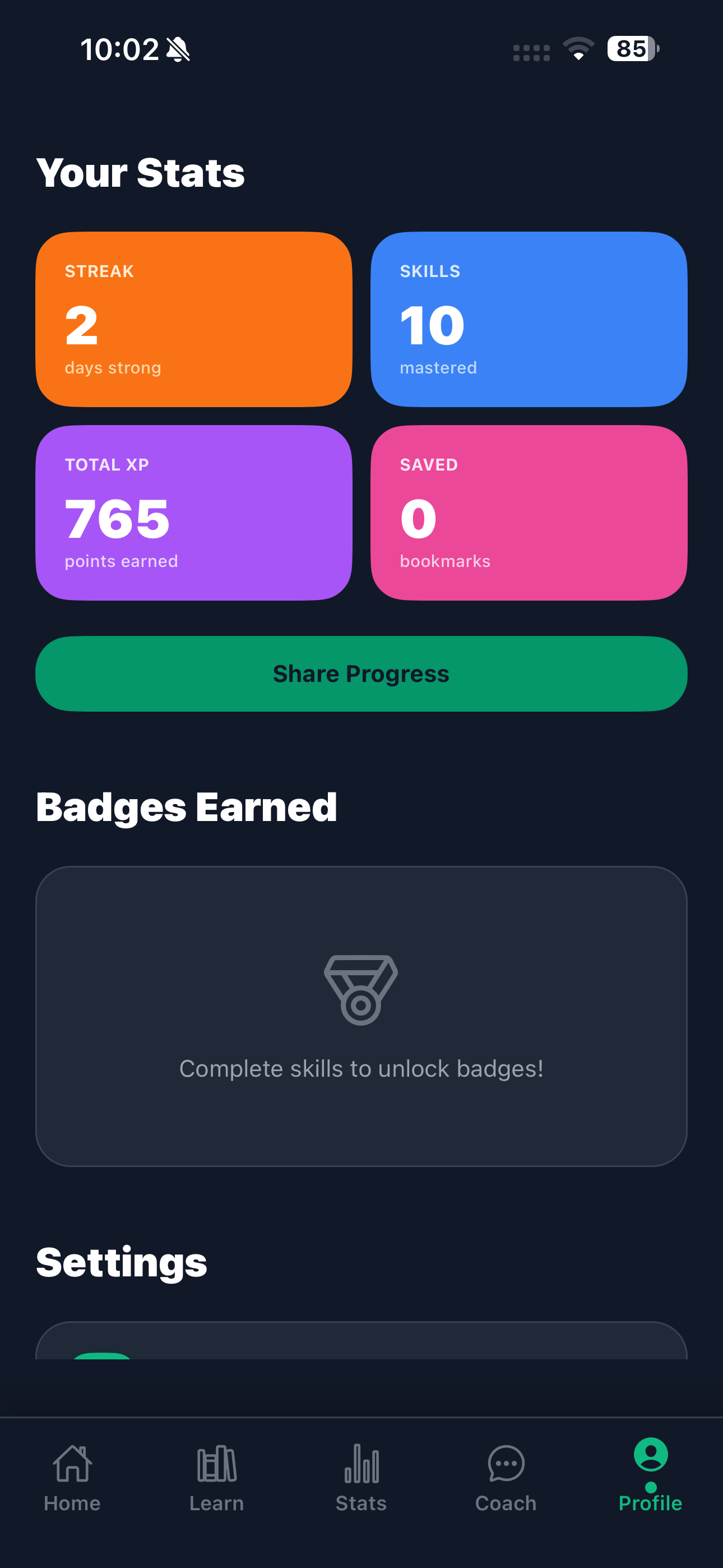Image resolution: width=723 pixels, height=1568 pixels.
Task: Open the Stats bar chart icon
Action: coord(361,1463)
